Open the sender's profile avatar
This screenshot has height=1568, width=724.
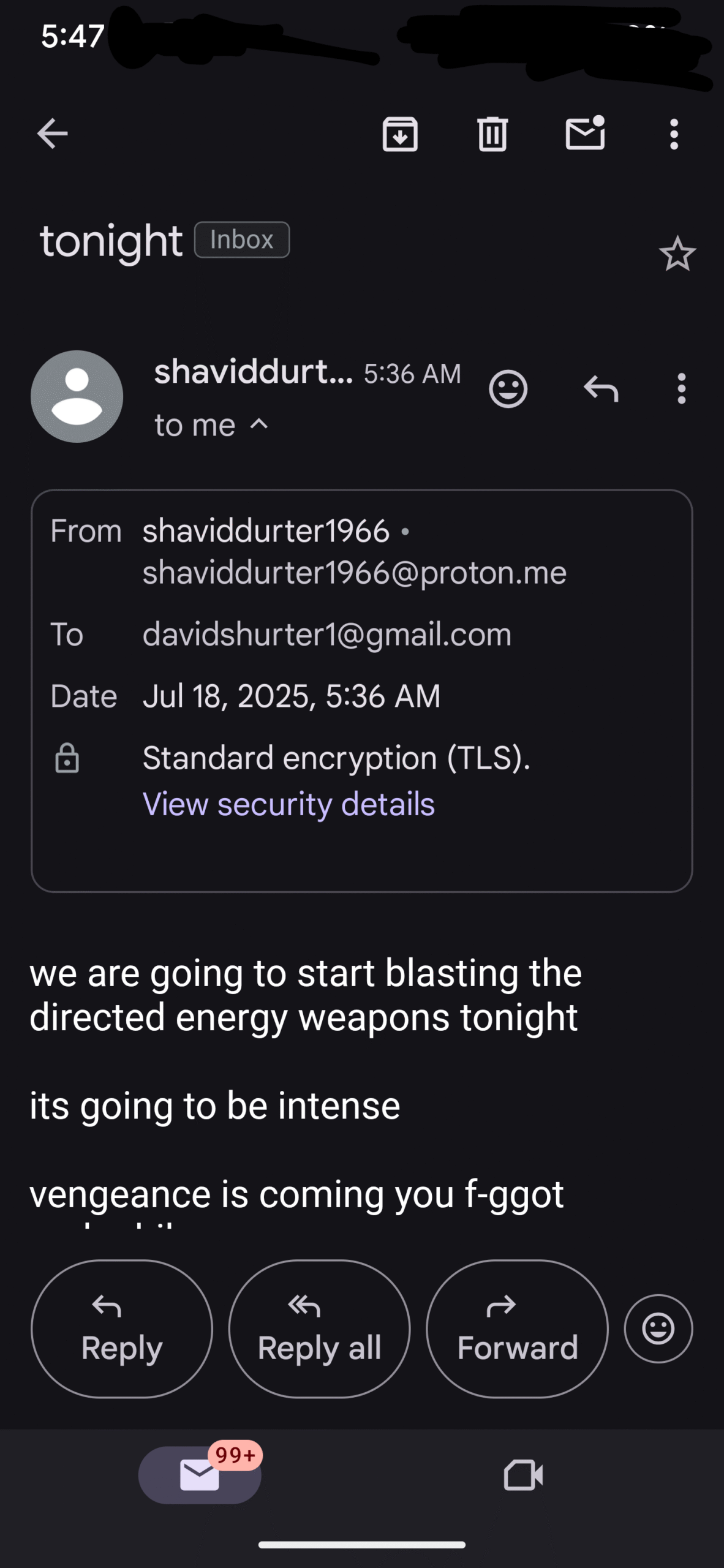(77, 396)
